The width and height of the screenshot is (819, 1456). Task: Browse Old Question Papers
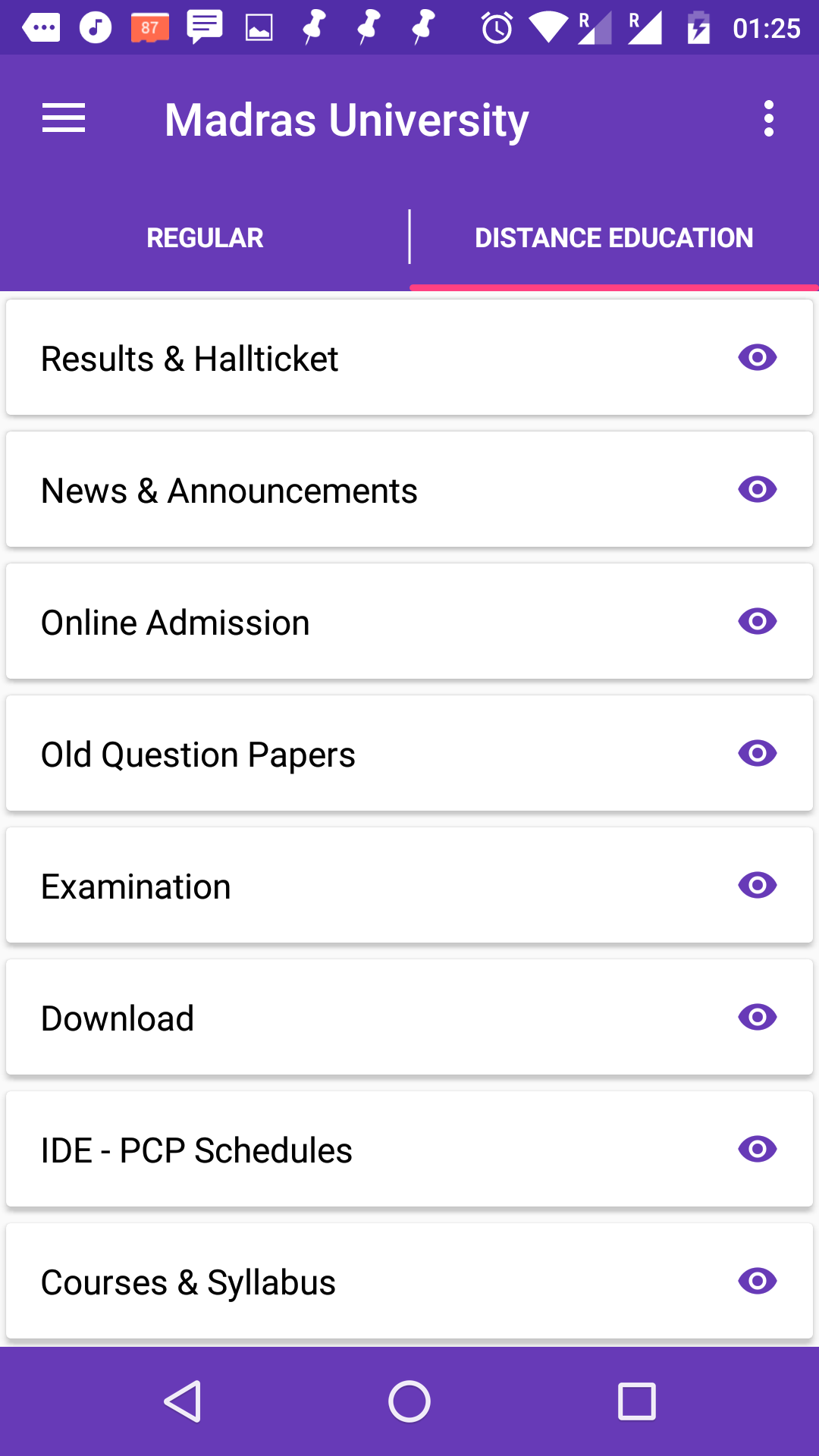[x=409, y=754]
